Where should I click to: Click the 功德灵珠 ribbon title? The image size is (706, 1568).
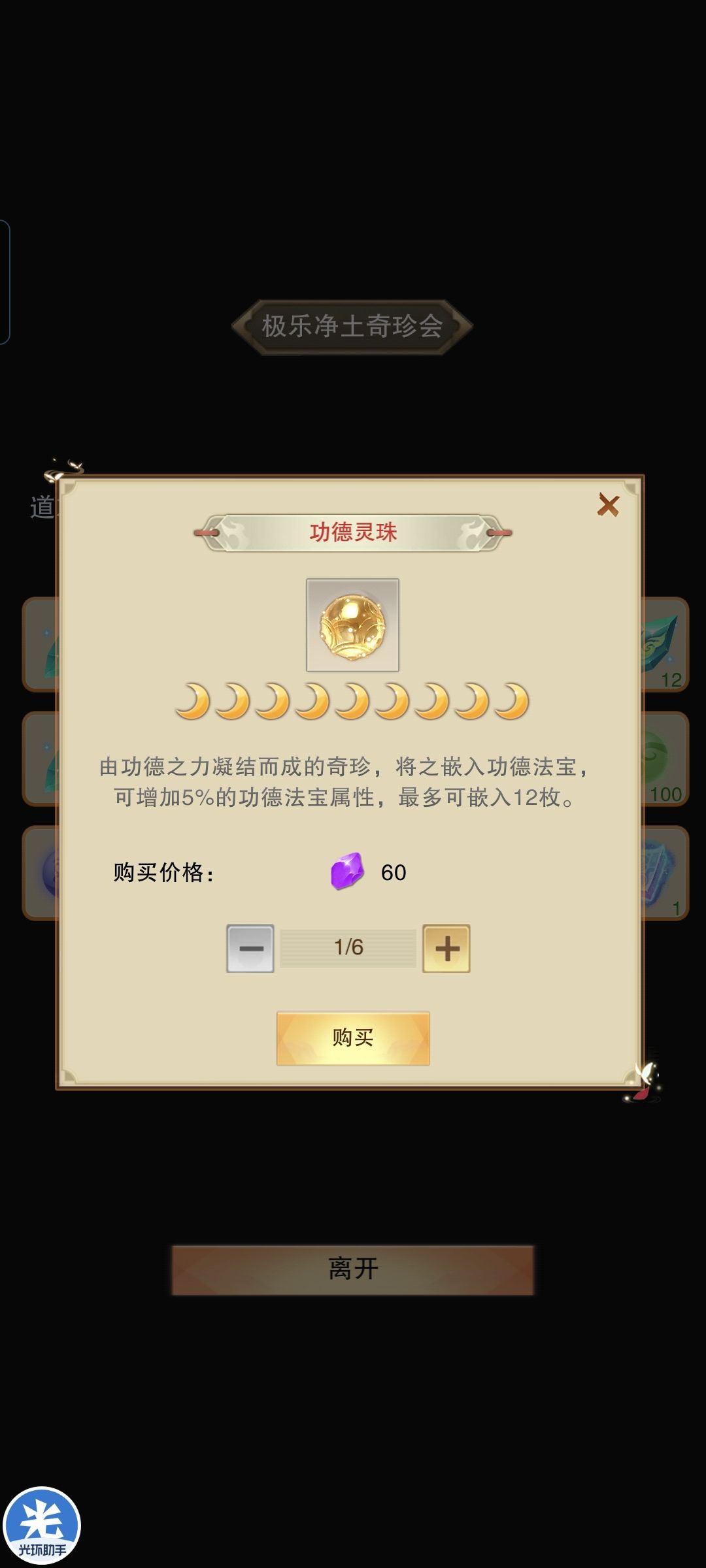click(352, 532)
